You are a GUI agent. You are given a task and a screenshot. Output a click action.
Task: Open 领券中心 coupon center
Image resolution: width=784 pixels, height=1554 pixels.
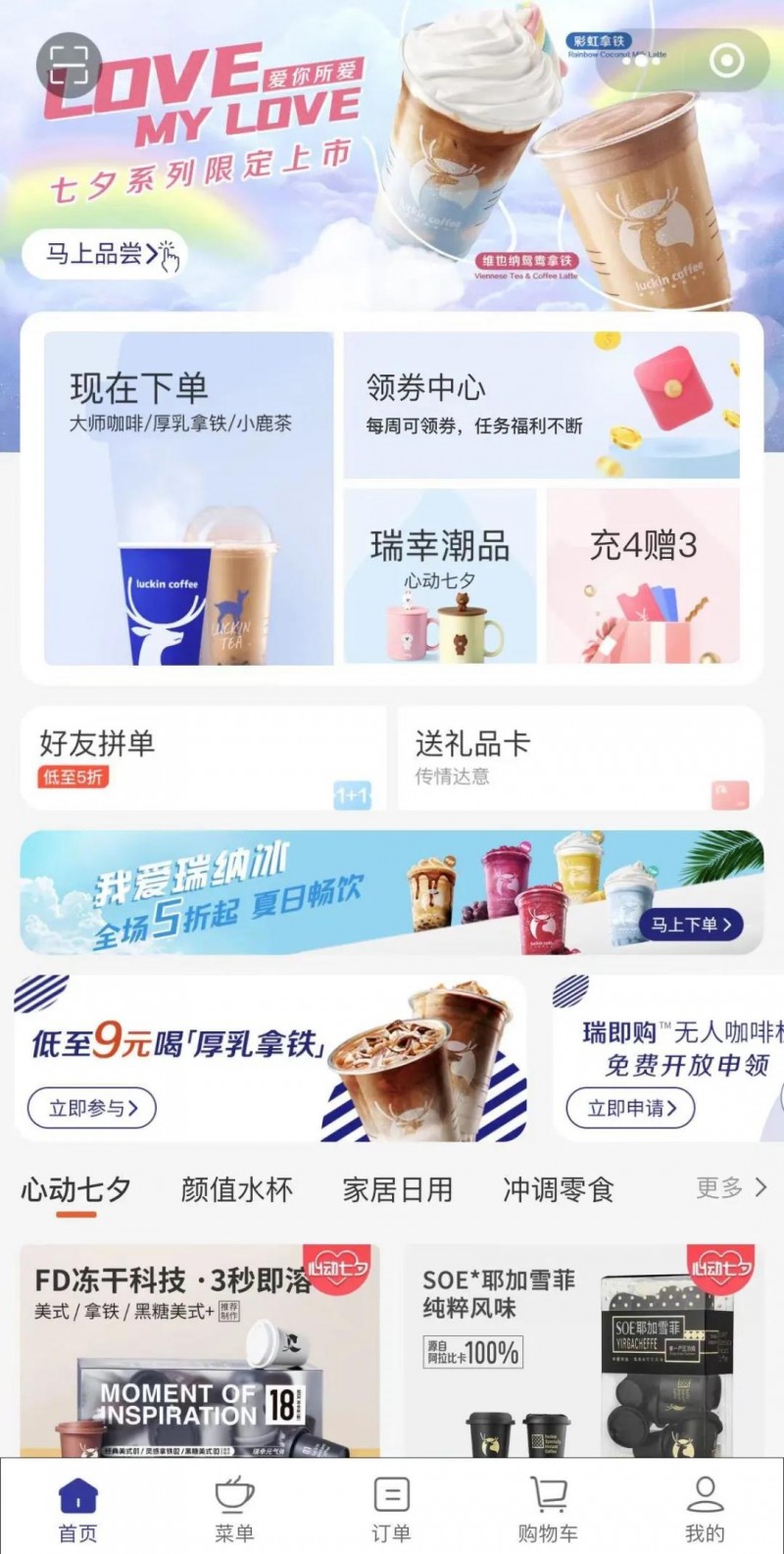[541, 405]
